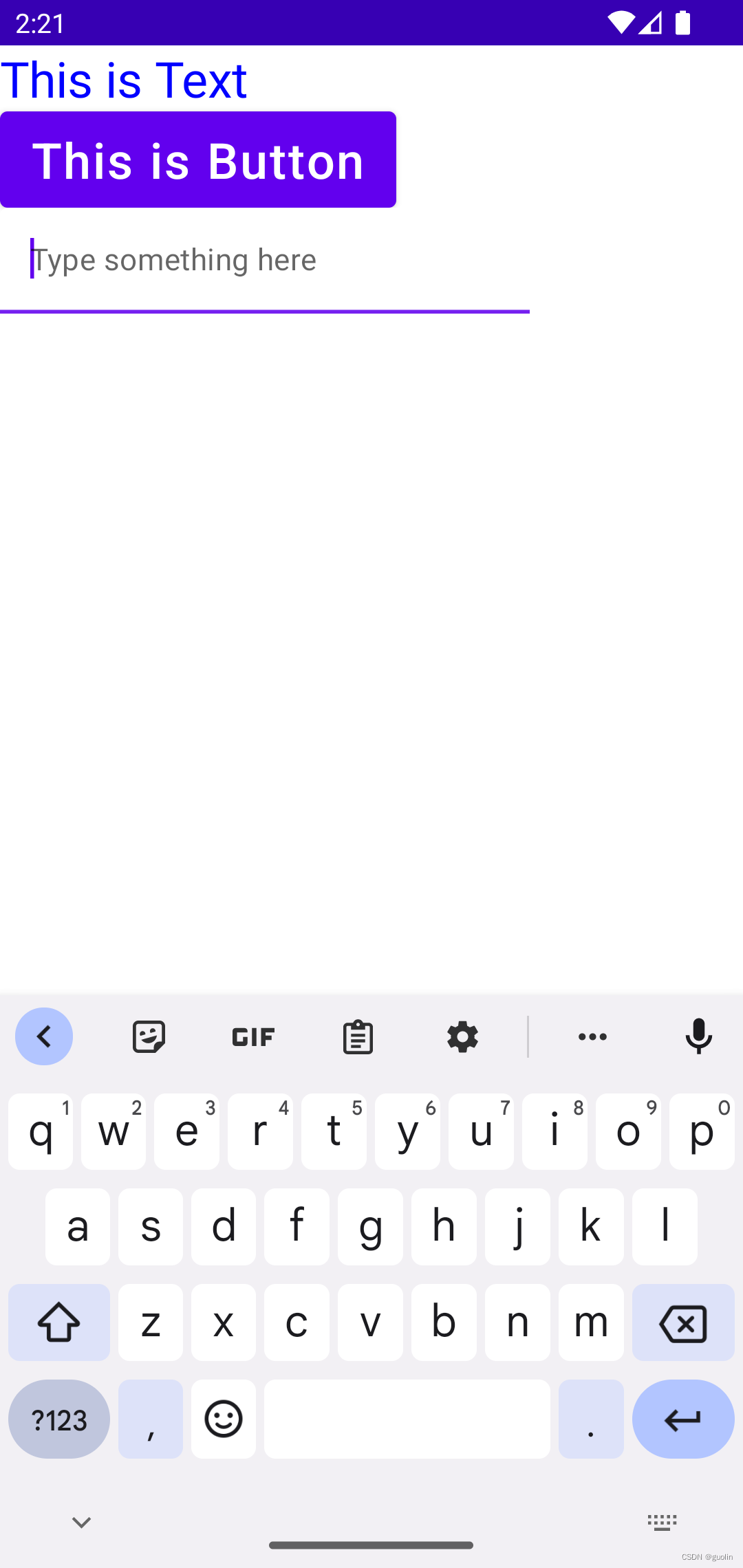Collapse the keyboard toolbar with the back arrow
743x1568 pixels.
[44, 1036]
